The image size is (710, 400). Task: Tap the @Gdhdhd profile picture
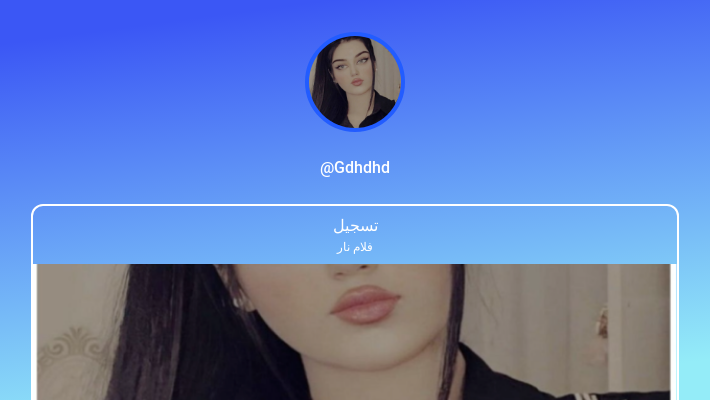point(355,82)
